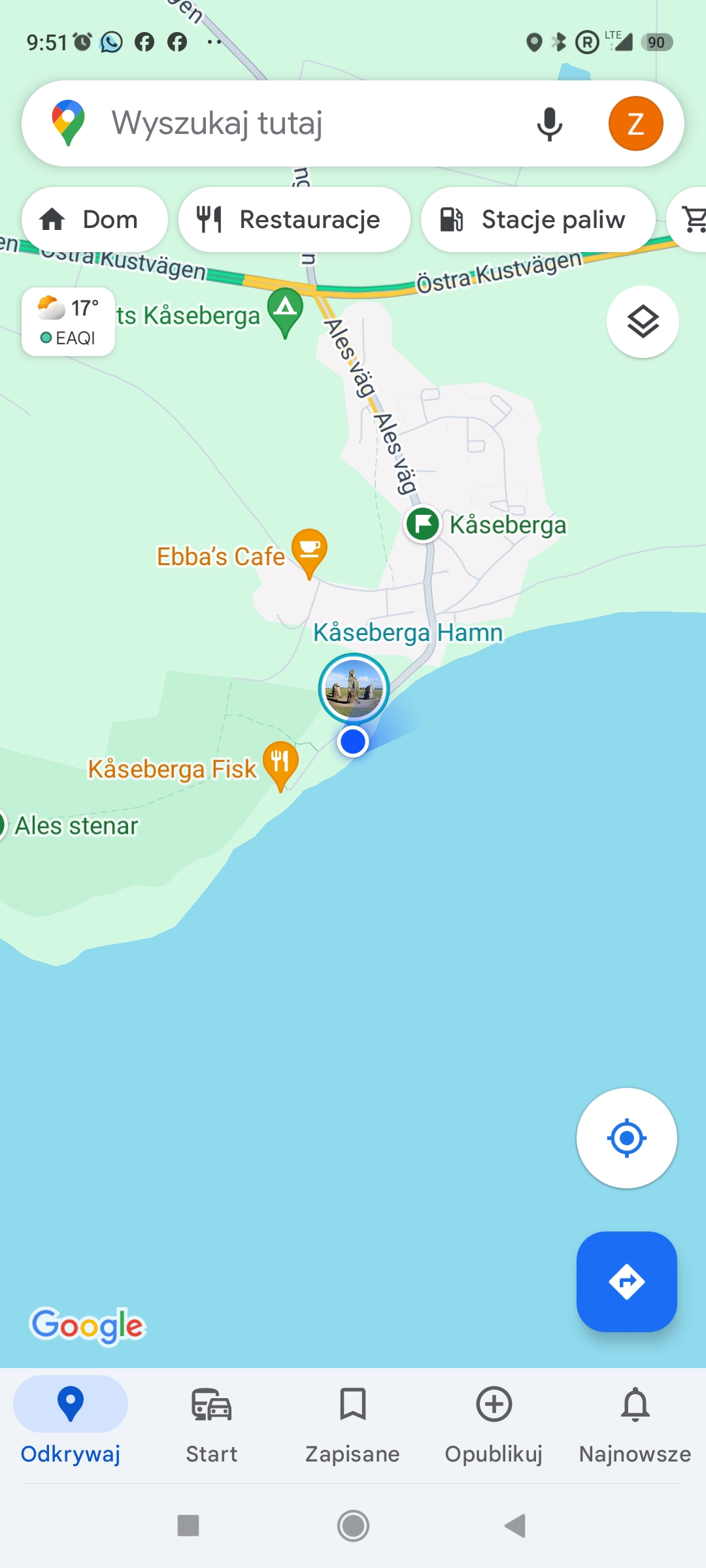Go back with the system back button
The image size is (706, 1568).
click(515, 1526)
